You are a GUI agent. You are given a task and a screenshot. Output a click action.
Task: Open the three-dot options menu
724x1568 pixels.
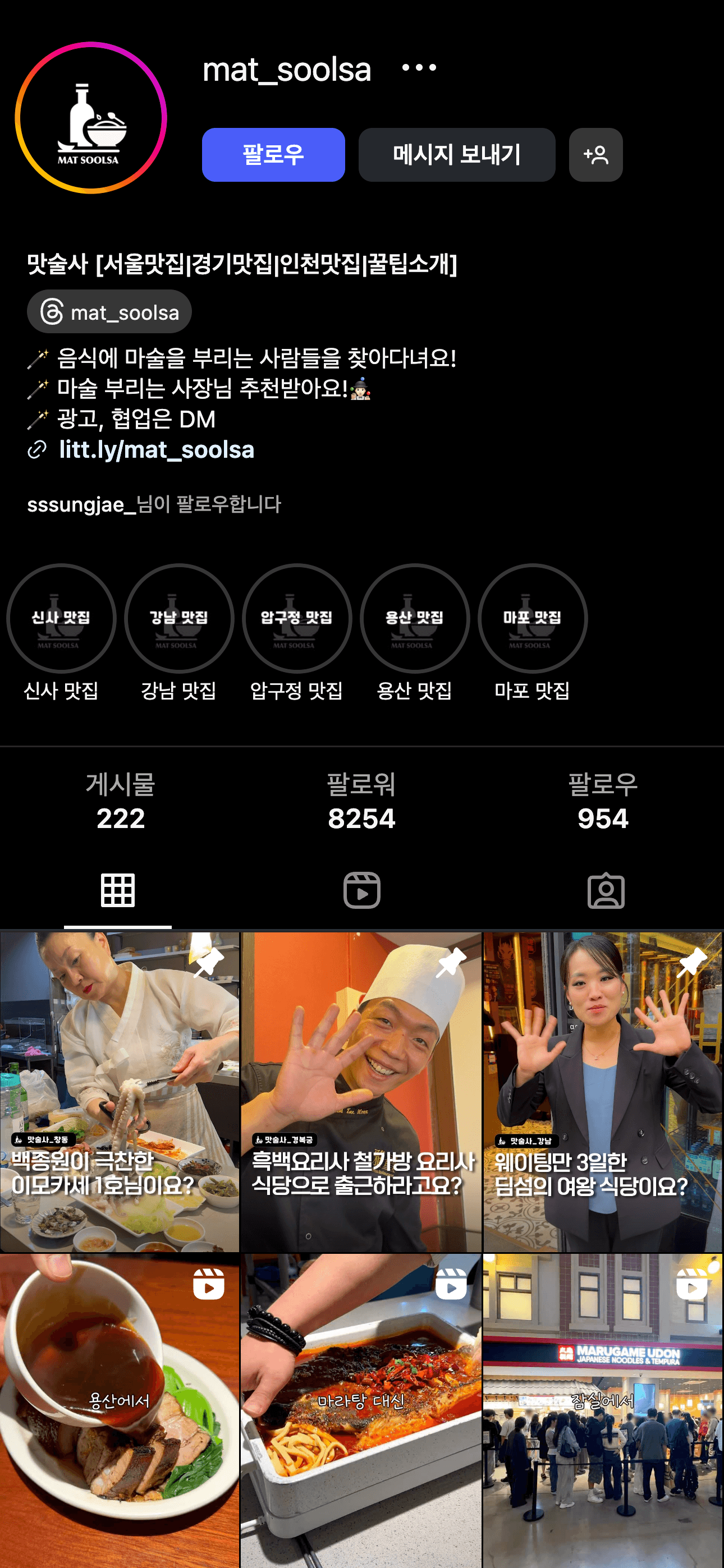pos(419,67)
